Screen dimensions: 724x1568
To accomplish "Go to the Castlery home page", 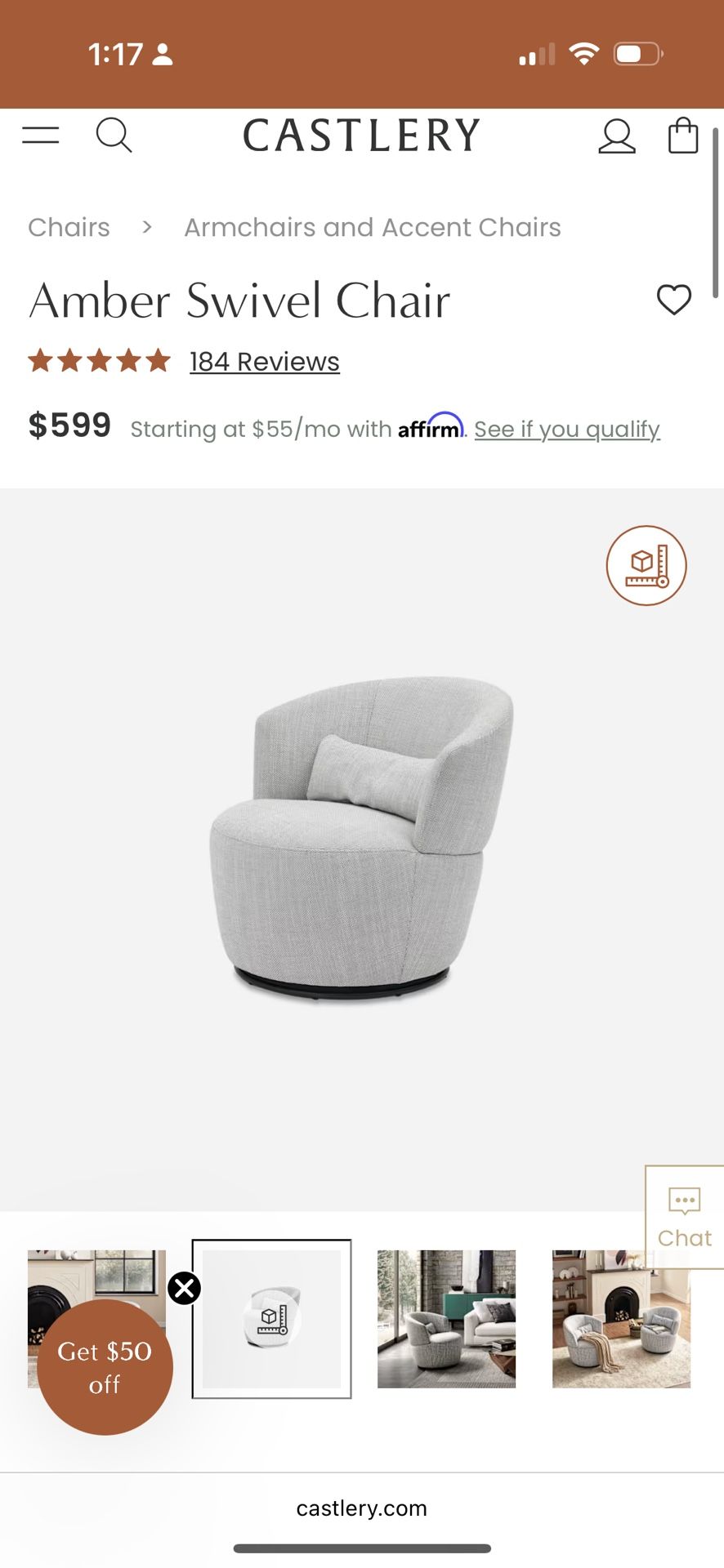I will (361, 136).
